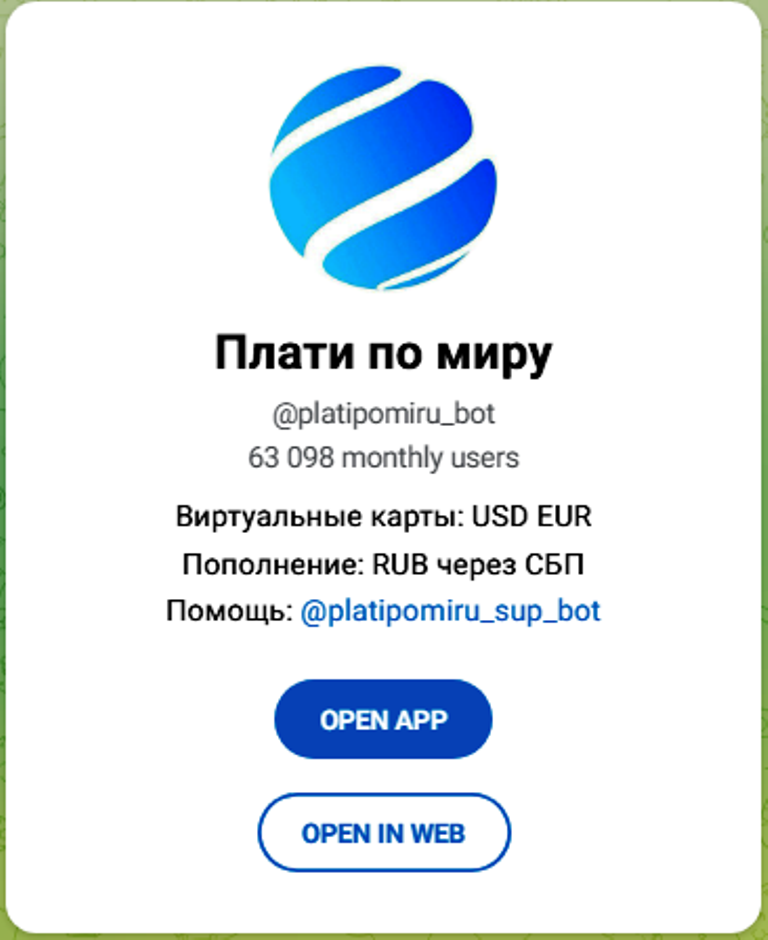
Task: Tap the OPEN IN WEB button
Action: click(x=383, y=832)
